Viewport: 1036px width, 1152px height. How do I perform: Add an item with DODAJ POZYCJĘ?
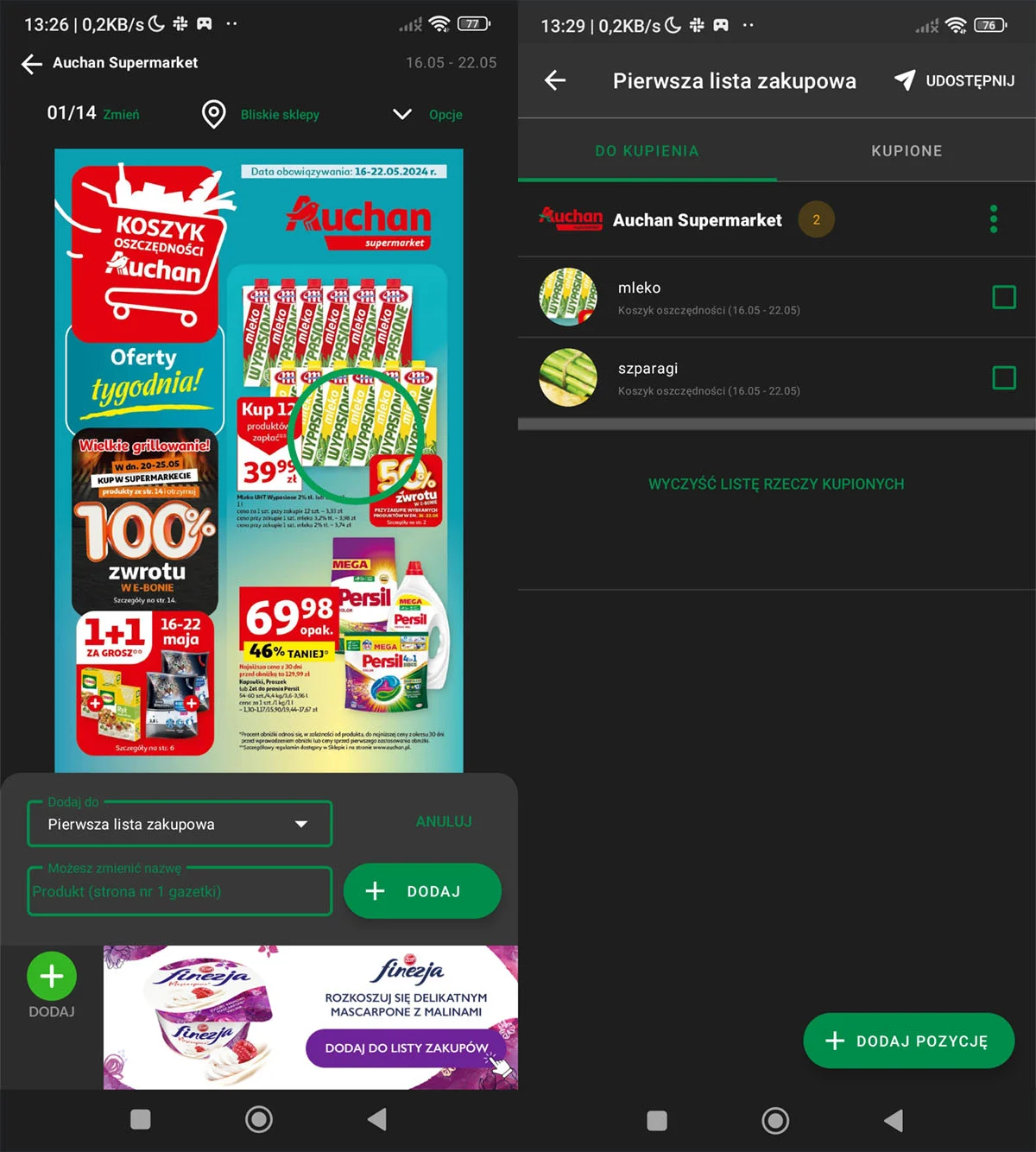tap(908, 1041)
